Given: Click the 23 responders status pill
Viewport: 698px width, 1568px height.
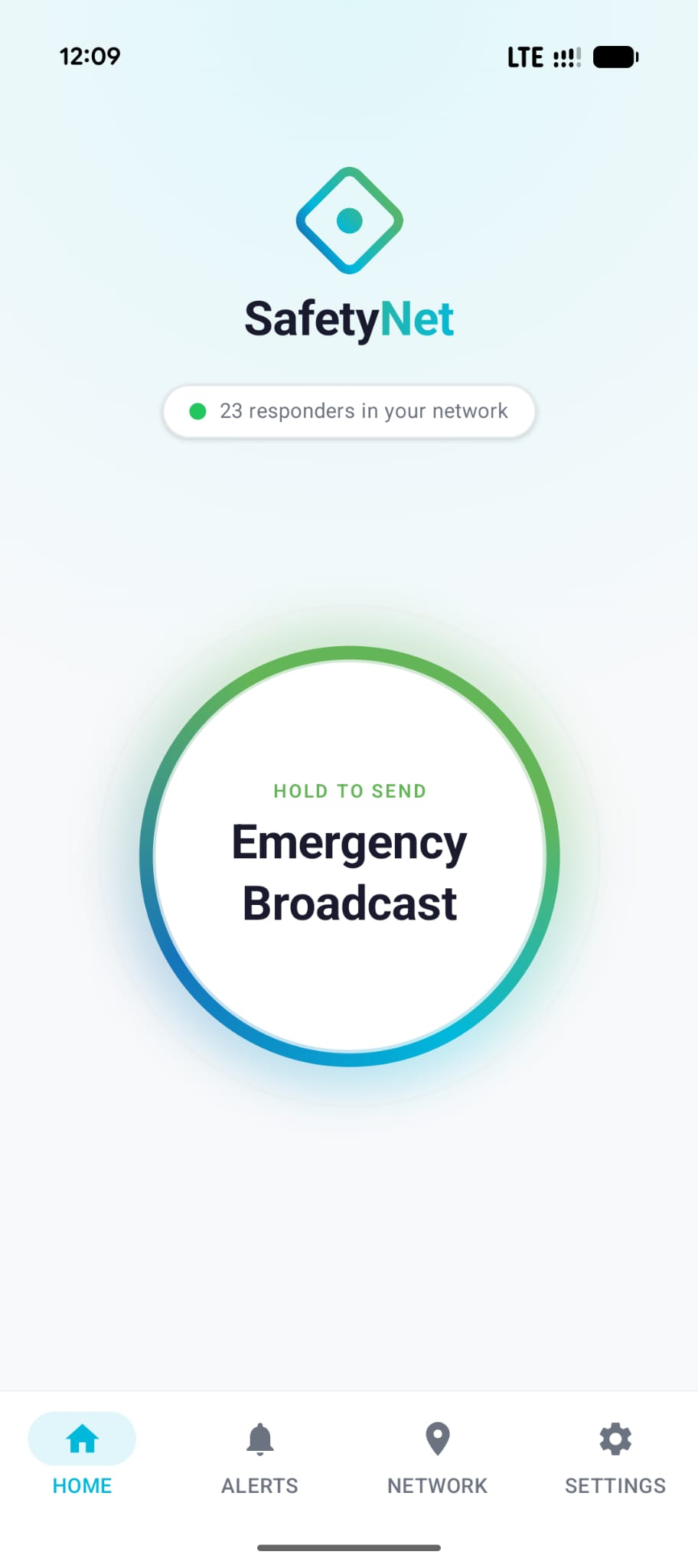Looking at the screenshot, I should pyautogui.click(x=349, y=411).
